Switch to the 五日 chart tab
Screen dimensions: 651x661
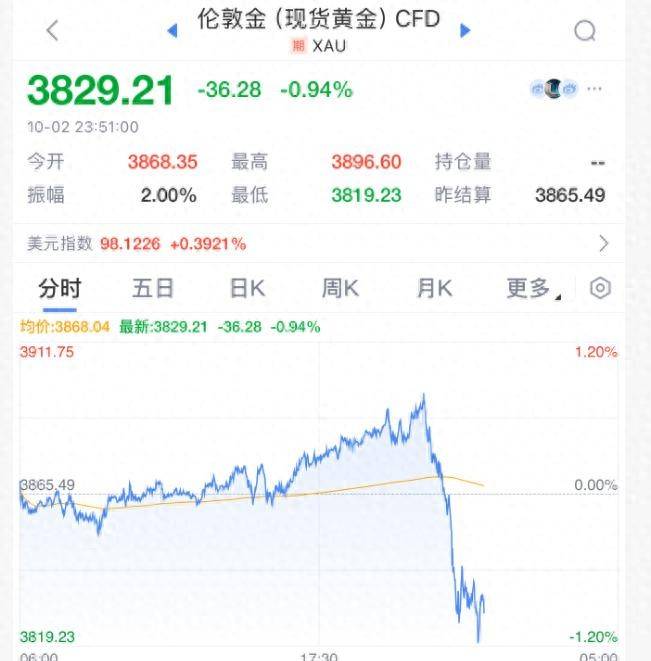(153, 289)
